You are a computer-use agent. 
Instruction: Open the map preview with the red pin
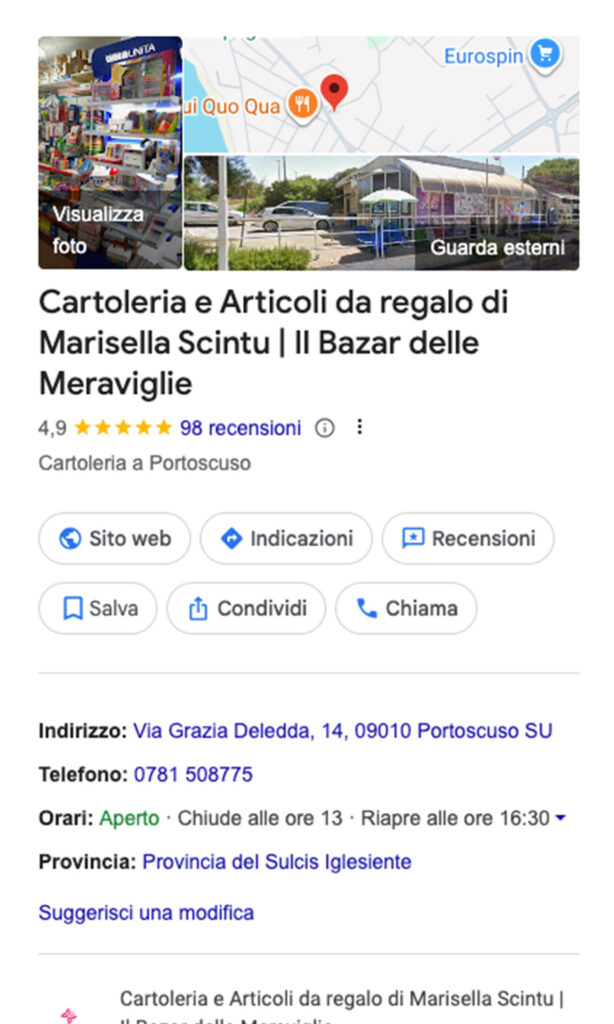pyautogui.click(x=381, y=95)
